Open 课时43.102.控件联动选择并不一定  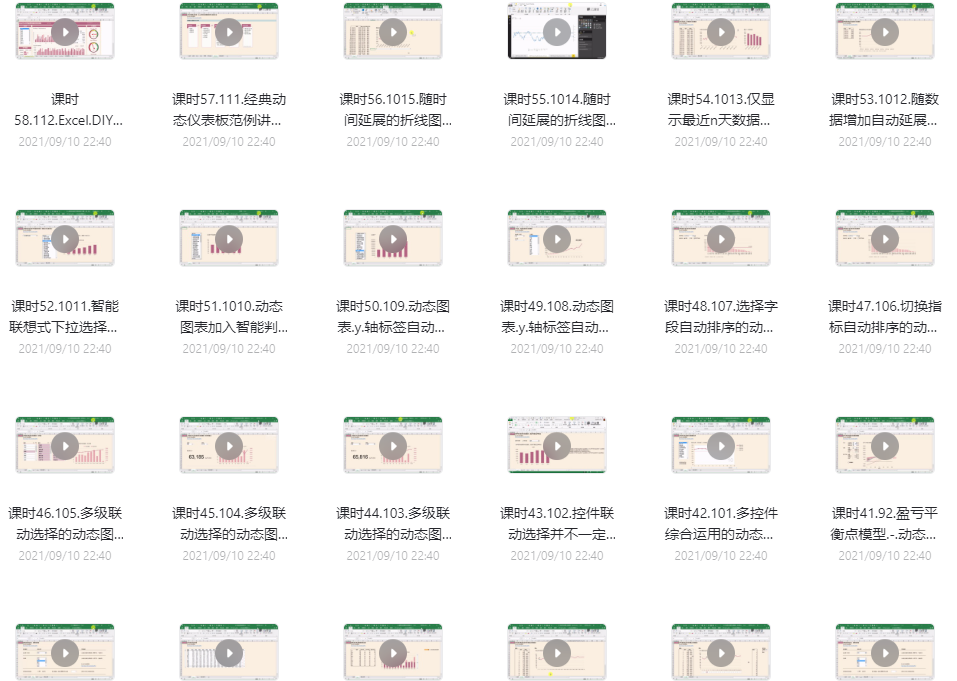coord(557,445)
